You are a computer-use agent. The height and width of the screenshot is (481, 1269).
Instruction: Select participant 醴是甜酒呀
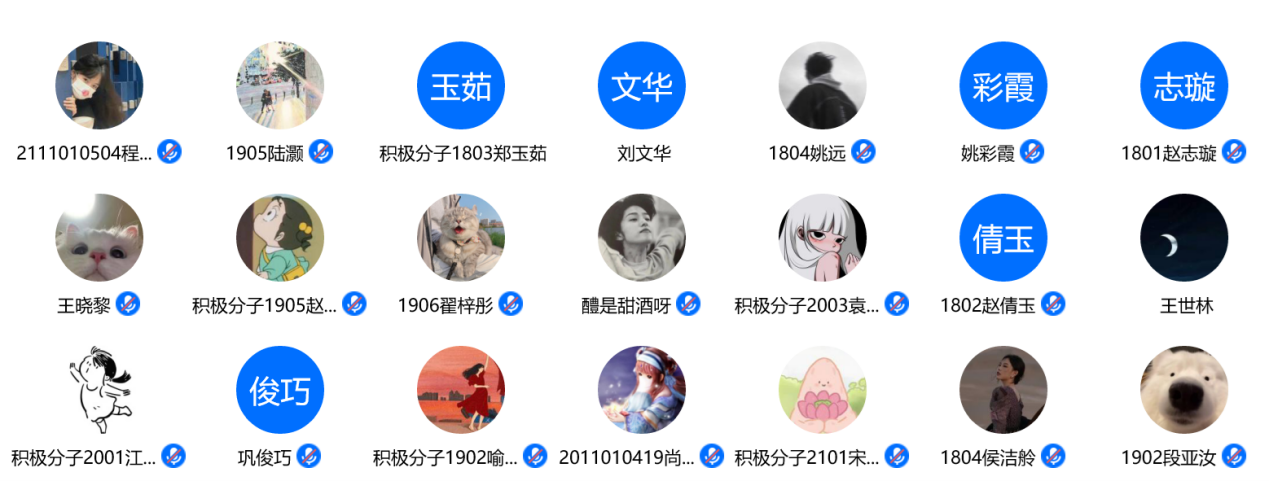pos(642,238)
